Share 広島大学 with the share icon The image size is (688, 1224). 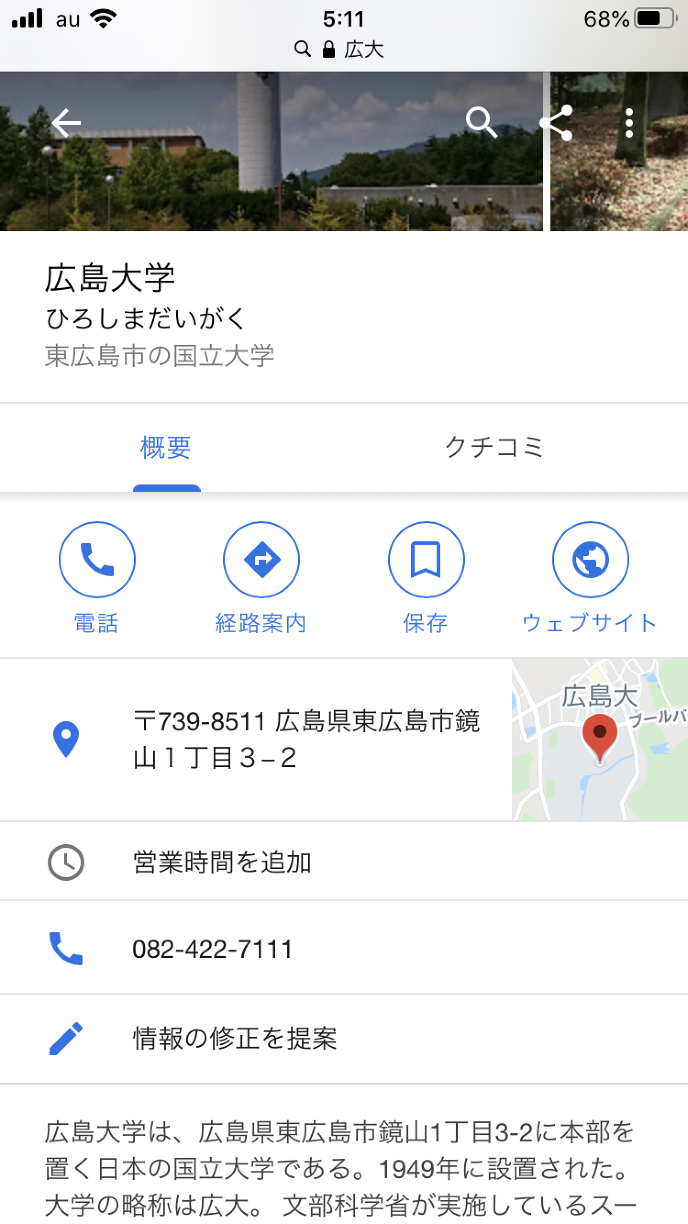[x=556, y=123]
